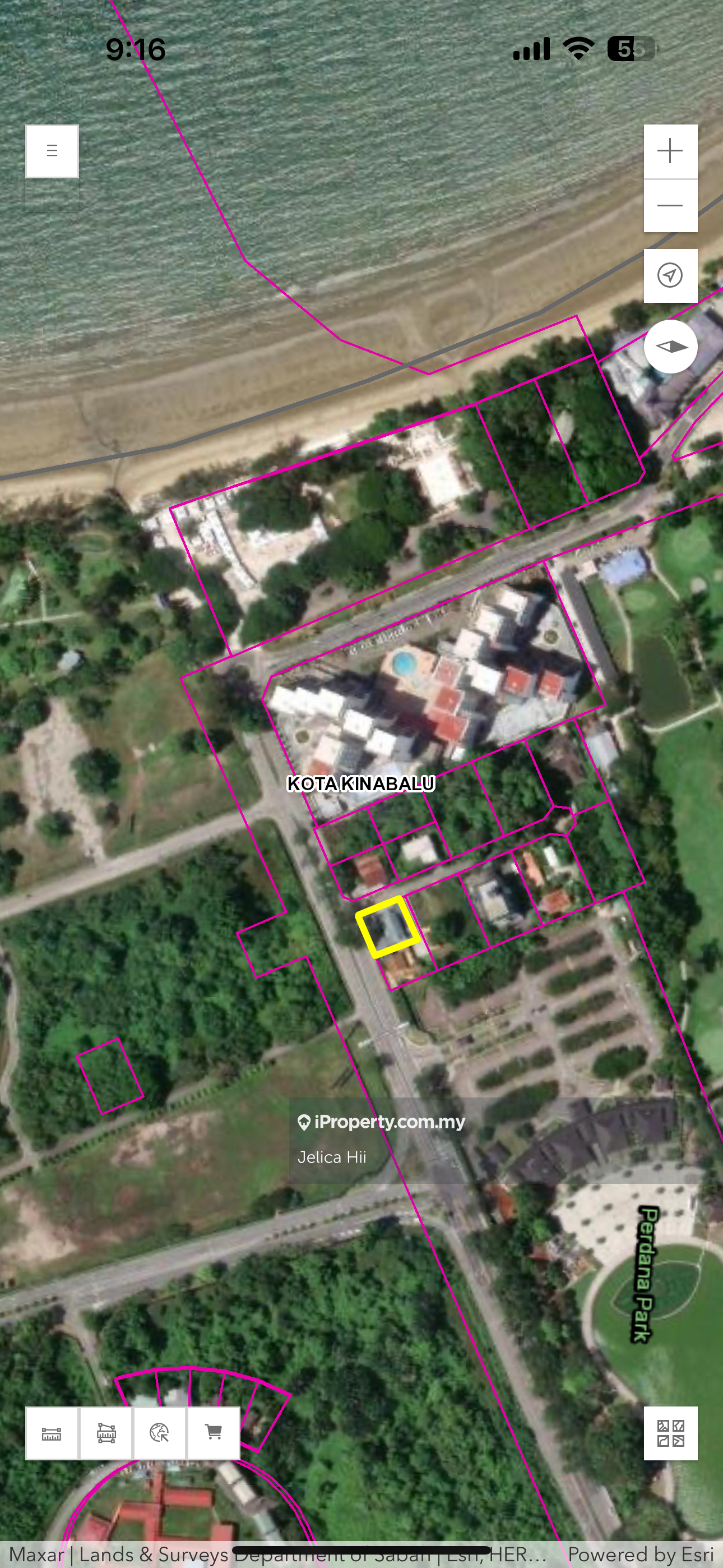The height and width of the screenshot is (1568, 723).
Task: Open the shopping cart
Action: coord(213,1433)
